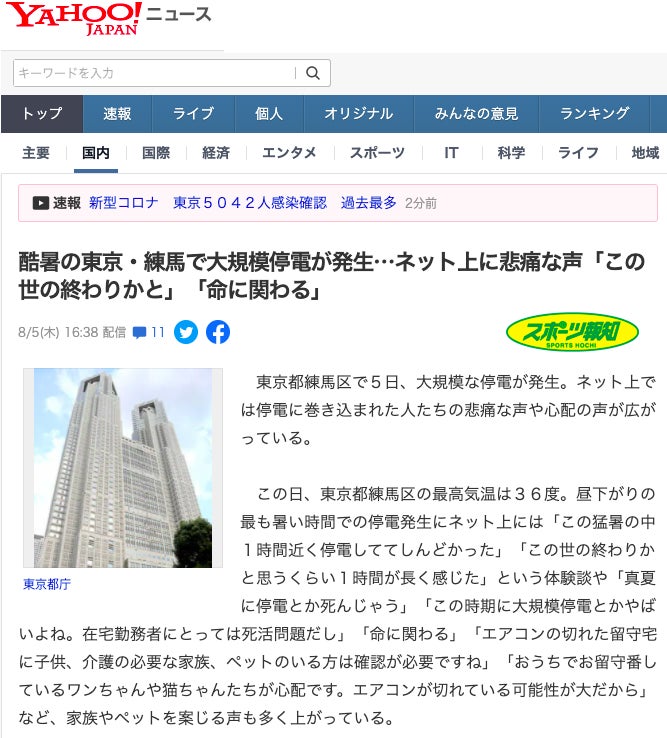Image resolution: width=667 pixels, height=738 pixels.
Task: Open the 科学 category
Action: 511,153
